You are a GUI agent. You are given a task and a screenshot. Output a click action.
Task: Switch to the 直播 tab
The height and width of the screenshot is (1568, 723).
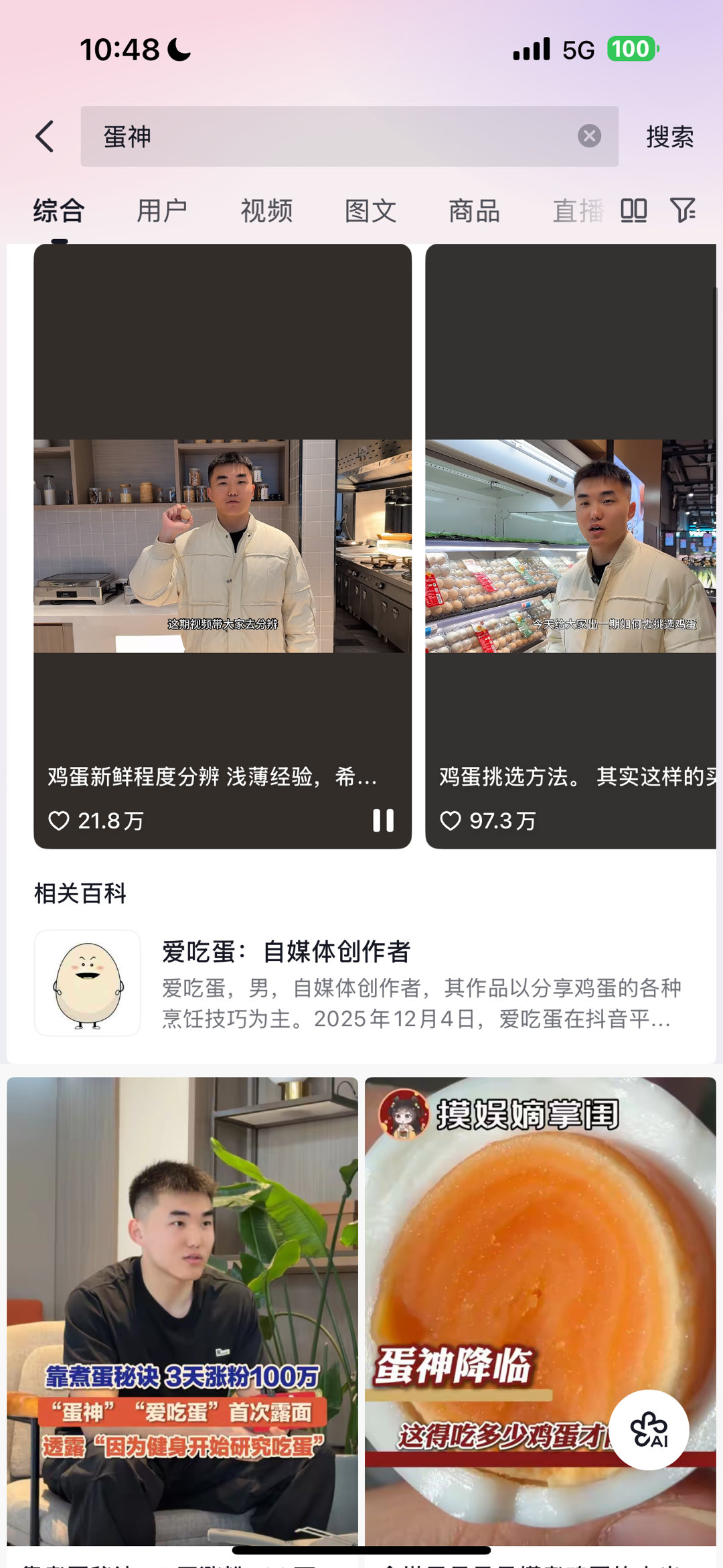pos(577,211)
